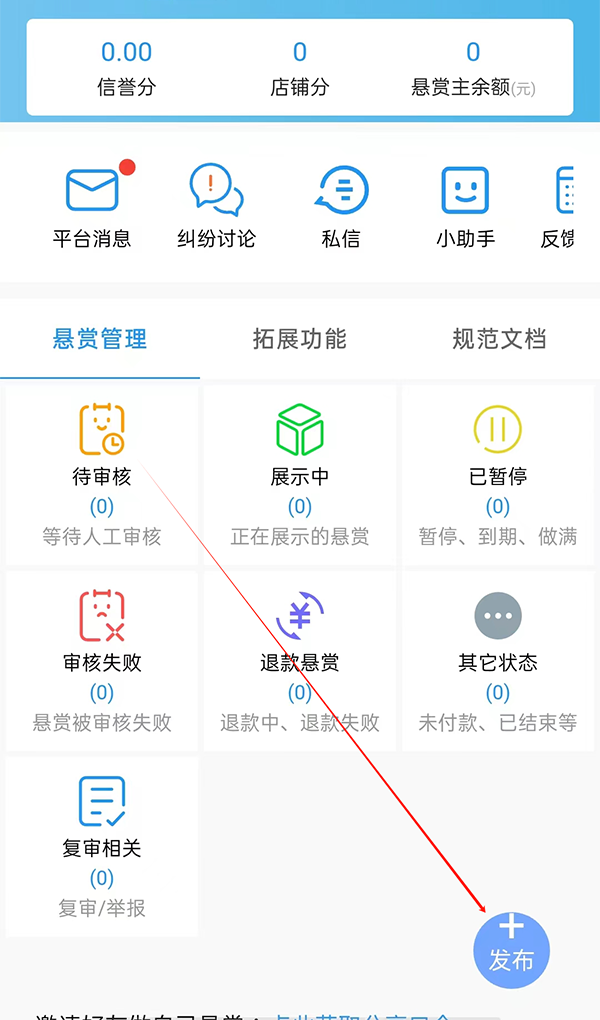The height and width of the screenshot is (1020, 600).
Task: Switch to the 拓展功能 tab
Action: 299,339
